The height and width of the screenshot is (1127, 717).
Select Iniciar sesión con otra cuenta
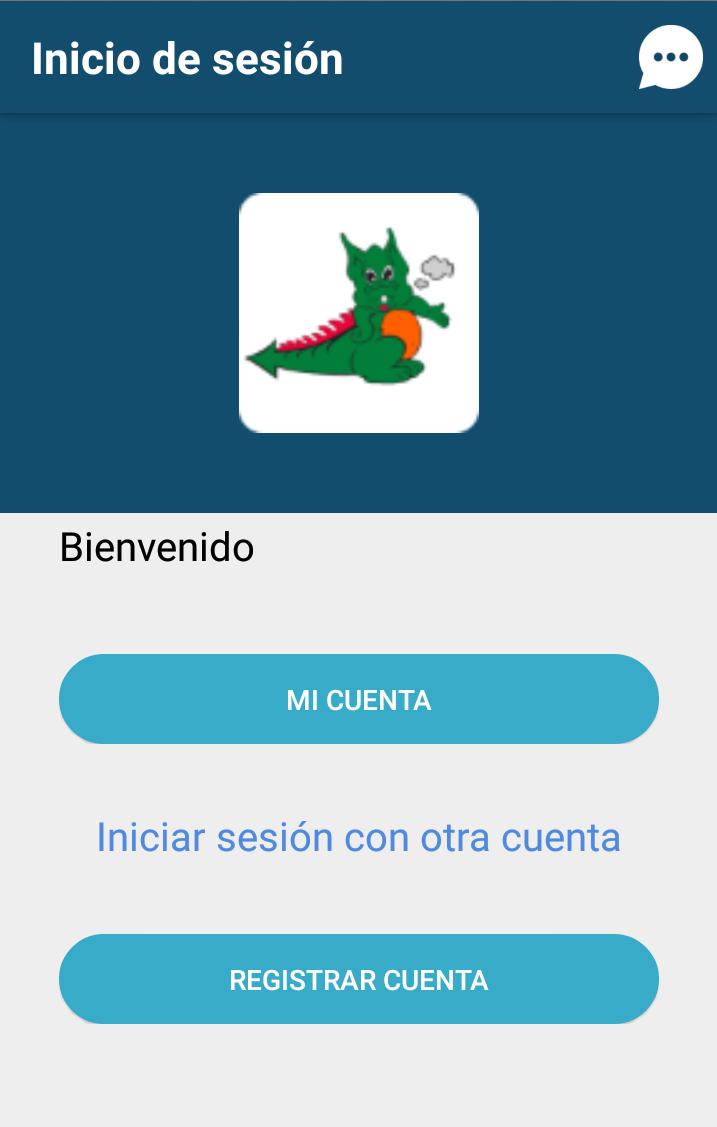click(x=358, y=837)
